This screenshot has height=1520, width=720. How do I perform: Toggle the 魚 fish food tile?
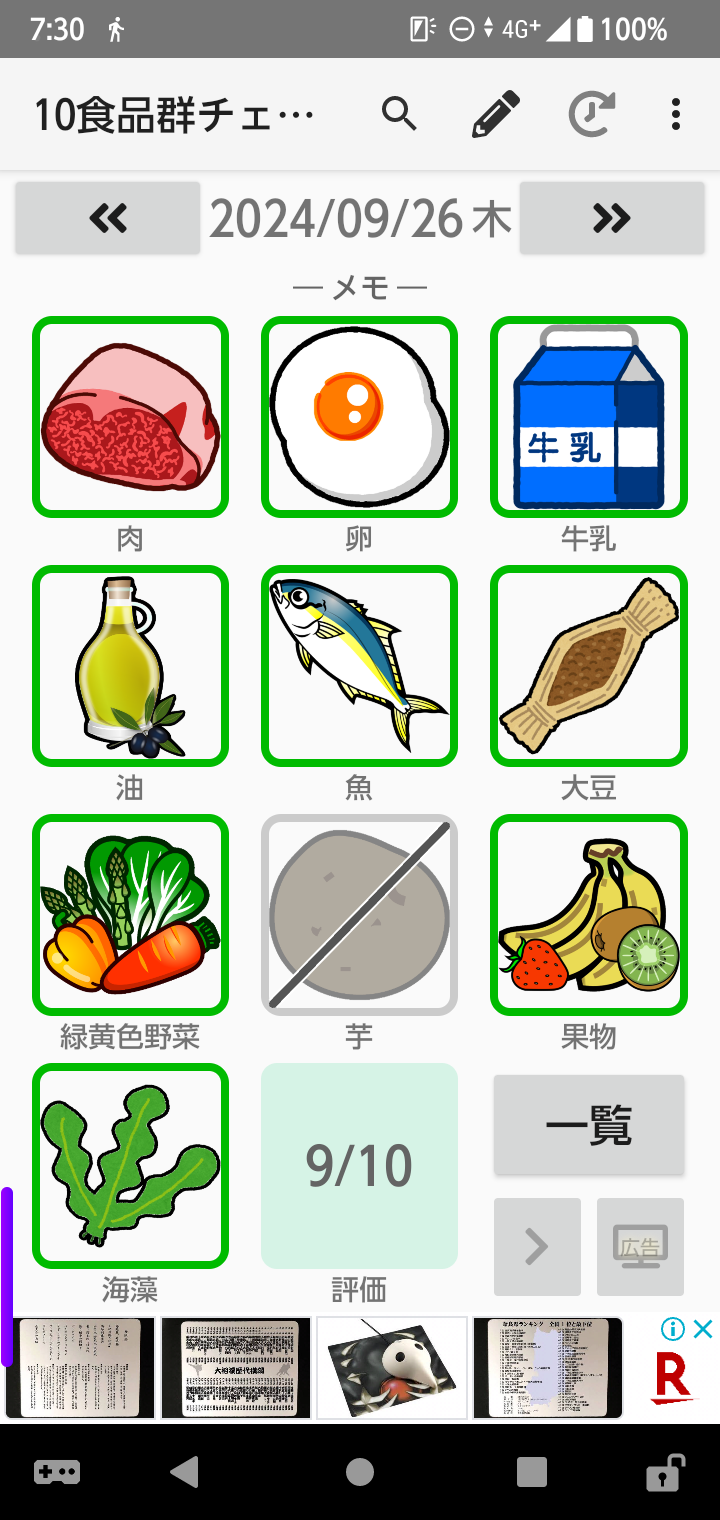(x=359, y=666)
